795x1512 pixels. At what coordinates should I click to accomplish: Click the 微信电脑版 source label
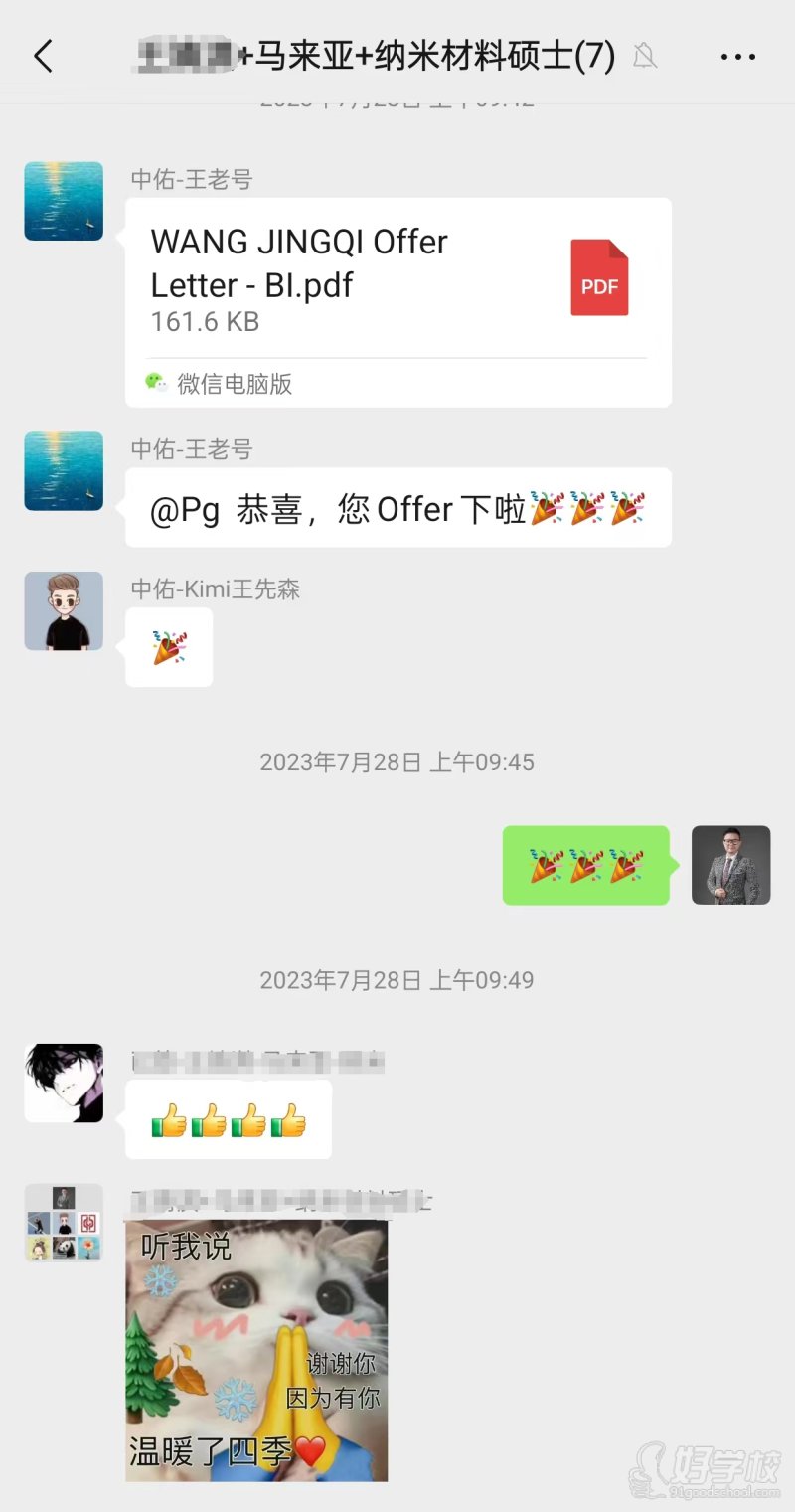[231, 384]
